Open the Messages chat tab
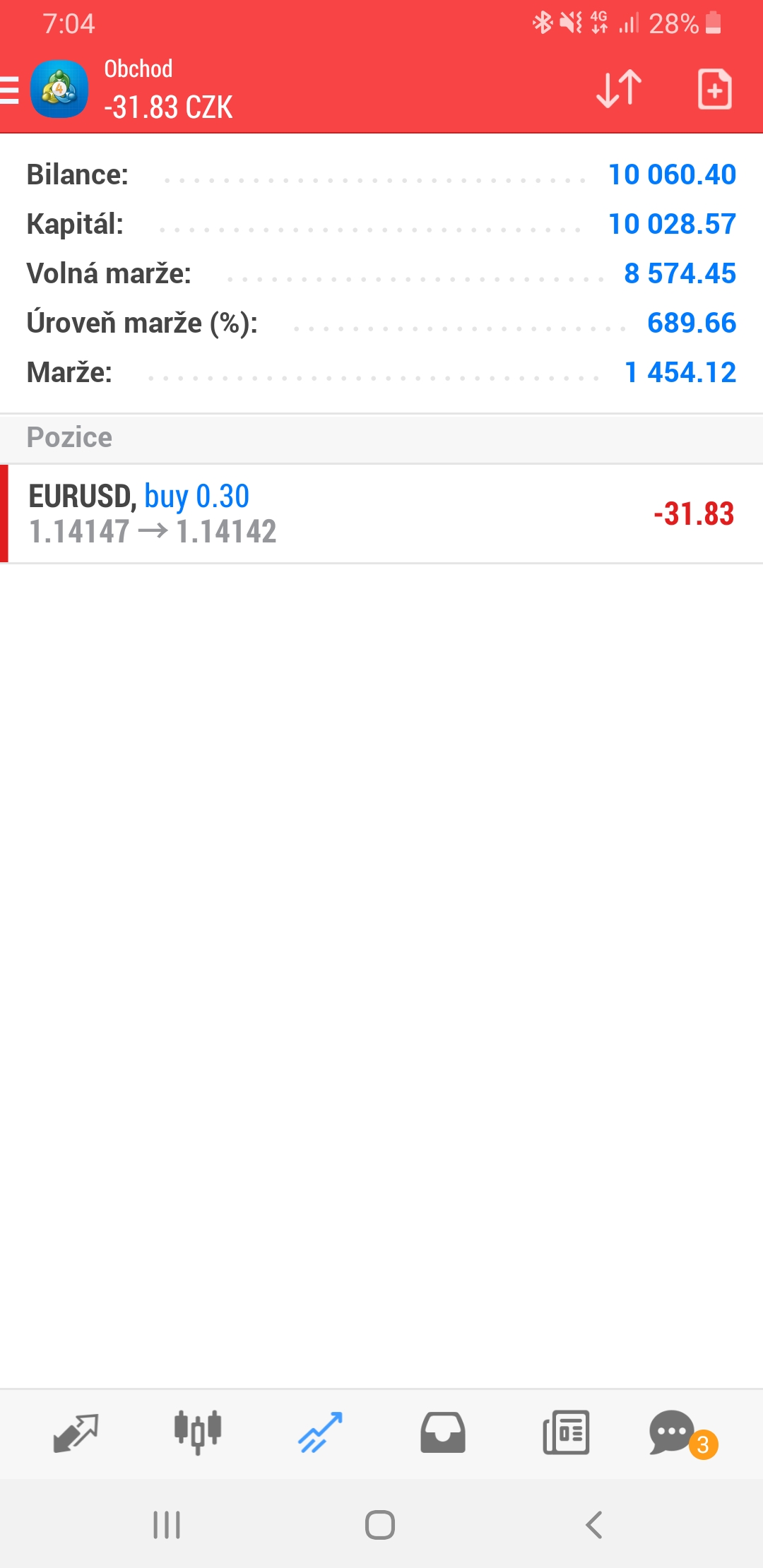Screen dimensions: 763x1568 coord(678,1434)
